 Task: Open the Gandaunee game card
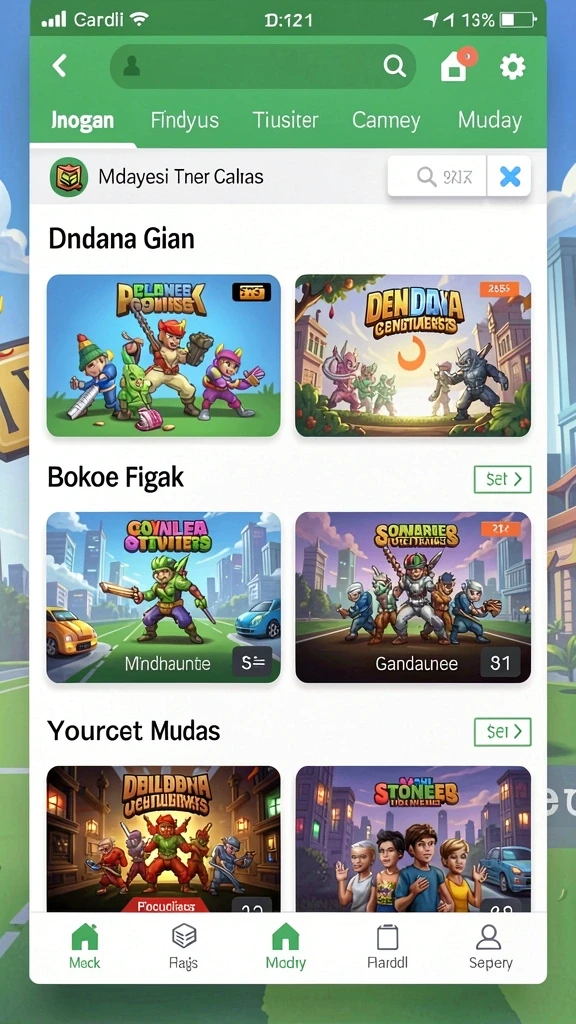tap(413, 598)
